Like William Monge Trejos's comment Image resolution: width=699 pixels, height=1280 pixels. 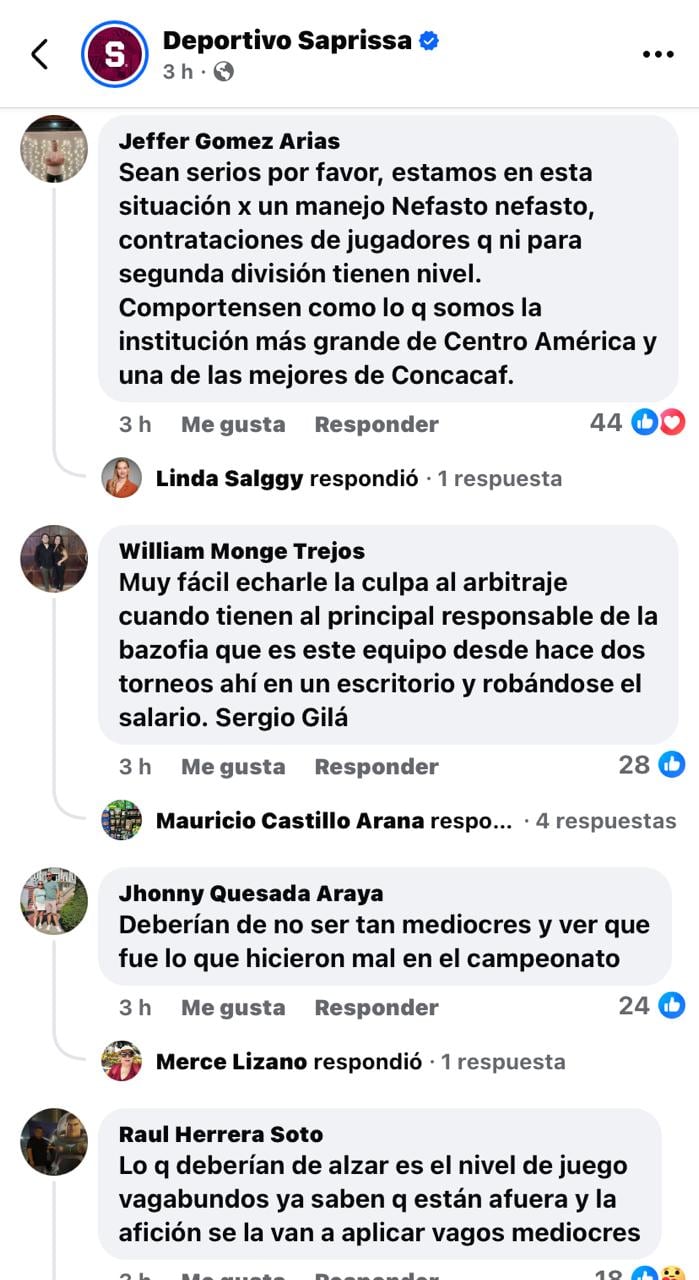pyautogui.click(x=233, y=767)
